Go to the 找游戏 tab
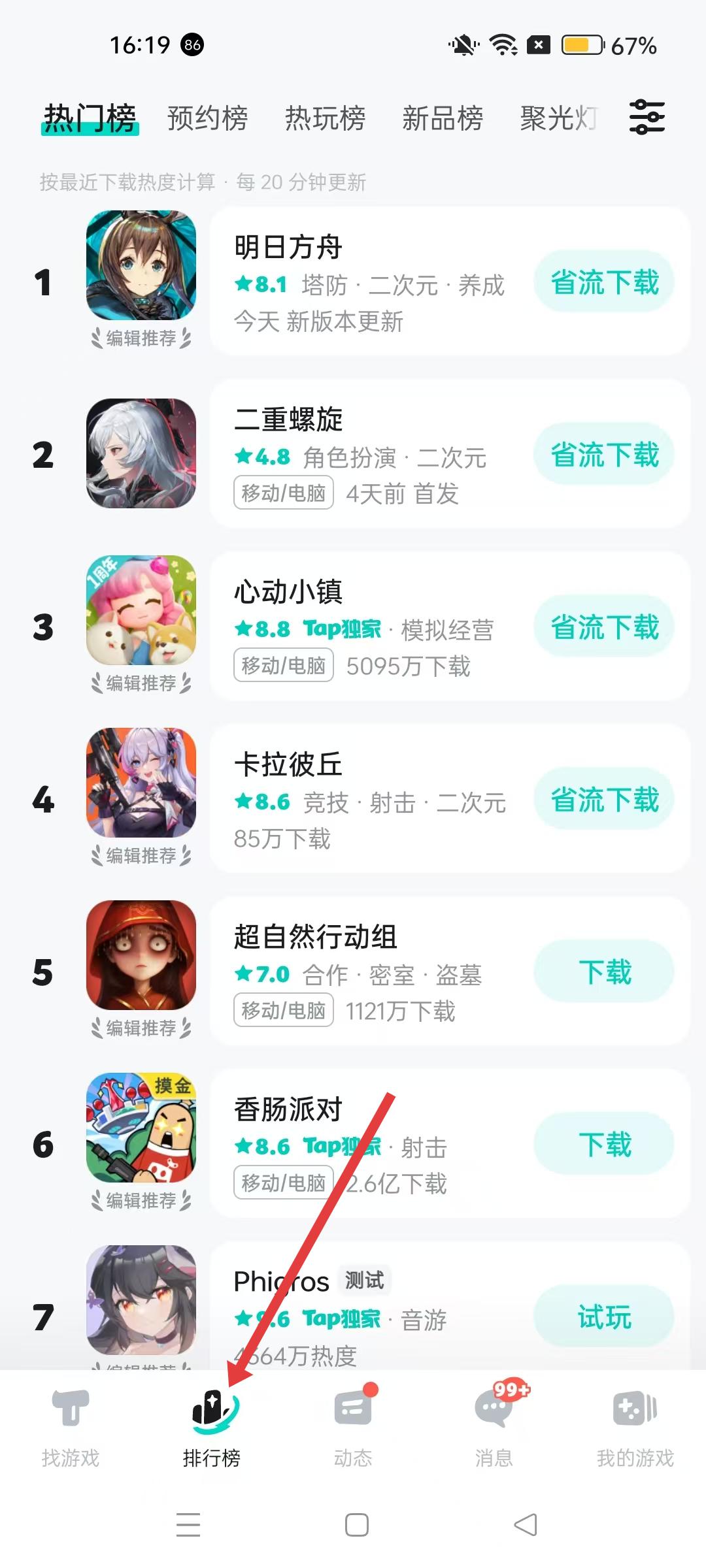 [x=71, y=1428]
